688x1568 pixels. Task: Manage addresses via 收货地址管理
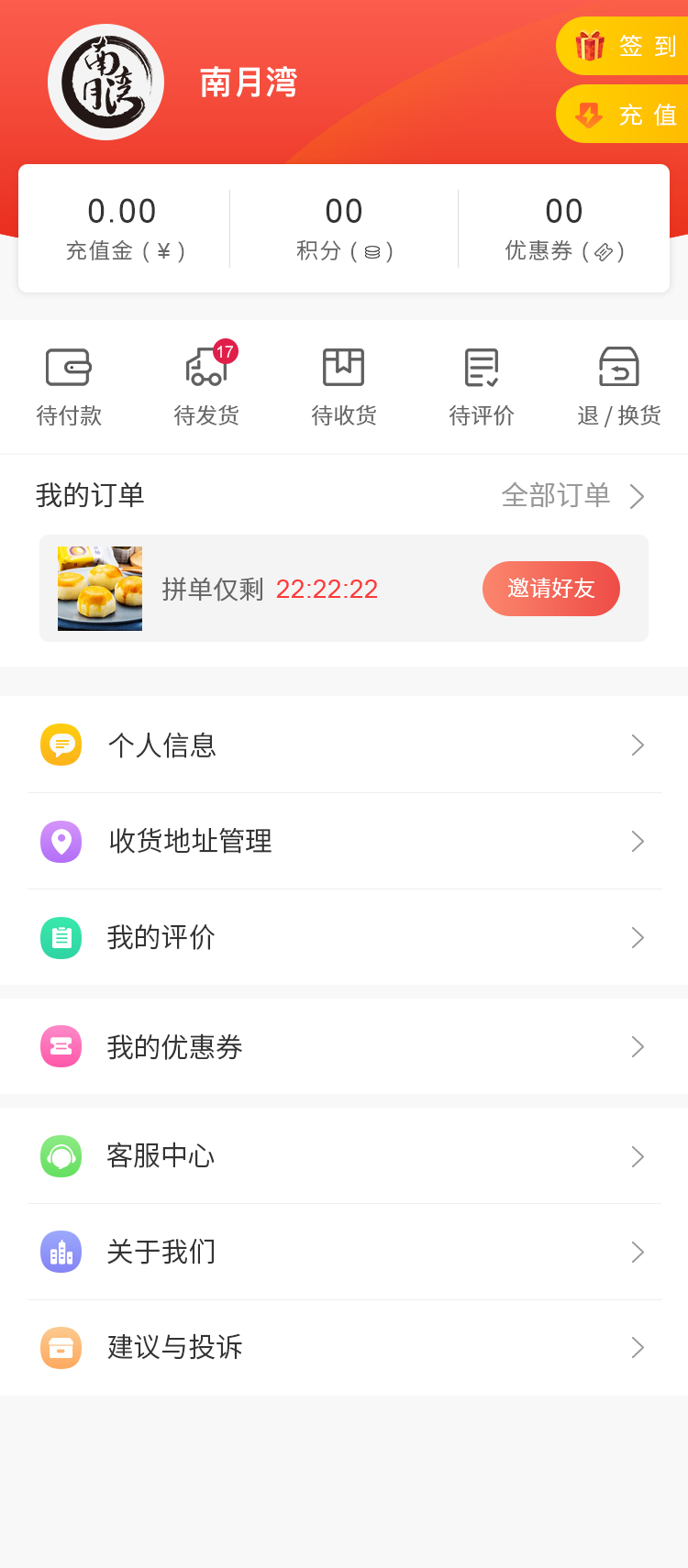tap(344, 841)
